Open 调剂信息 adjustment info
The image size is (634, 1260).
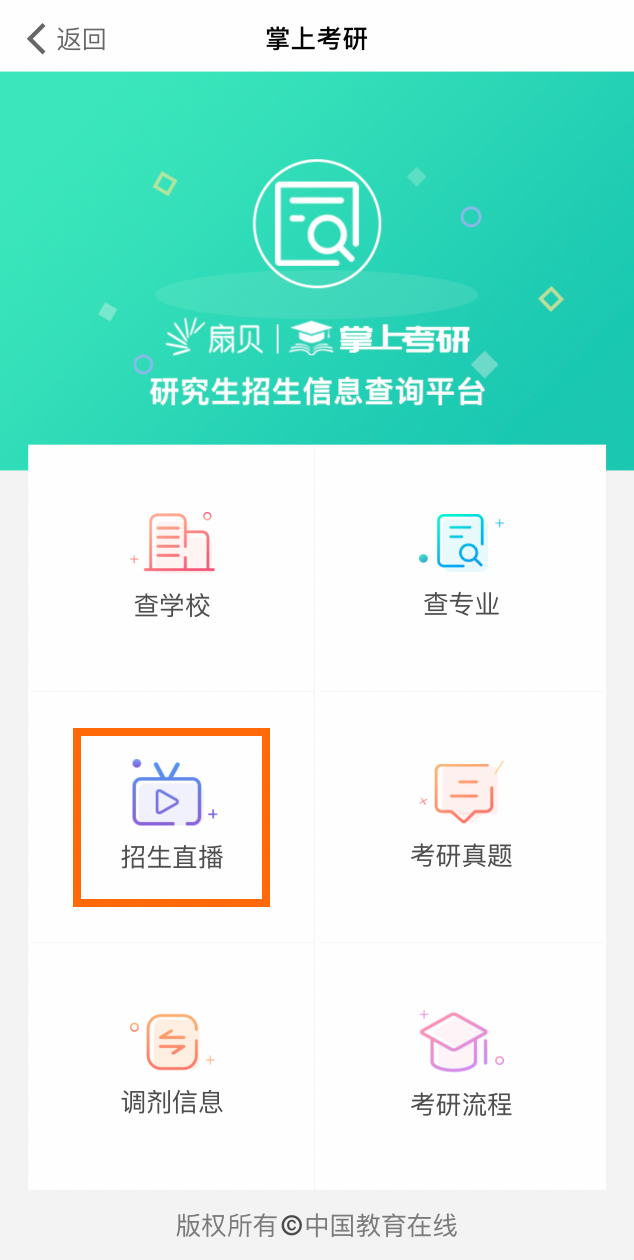click(172, 1065)
